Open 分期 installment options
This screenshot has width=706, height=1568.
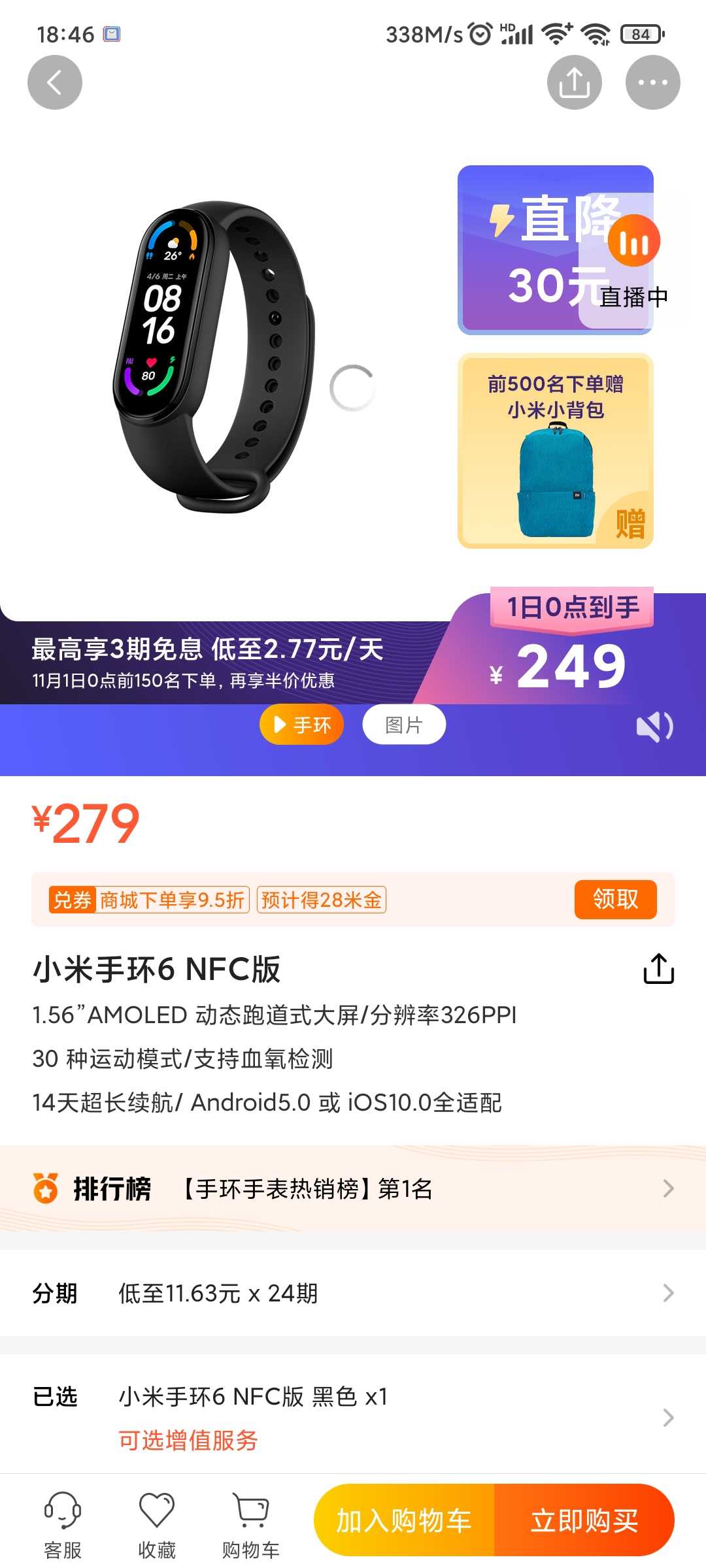click(x=353, y=1293)
